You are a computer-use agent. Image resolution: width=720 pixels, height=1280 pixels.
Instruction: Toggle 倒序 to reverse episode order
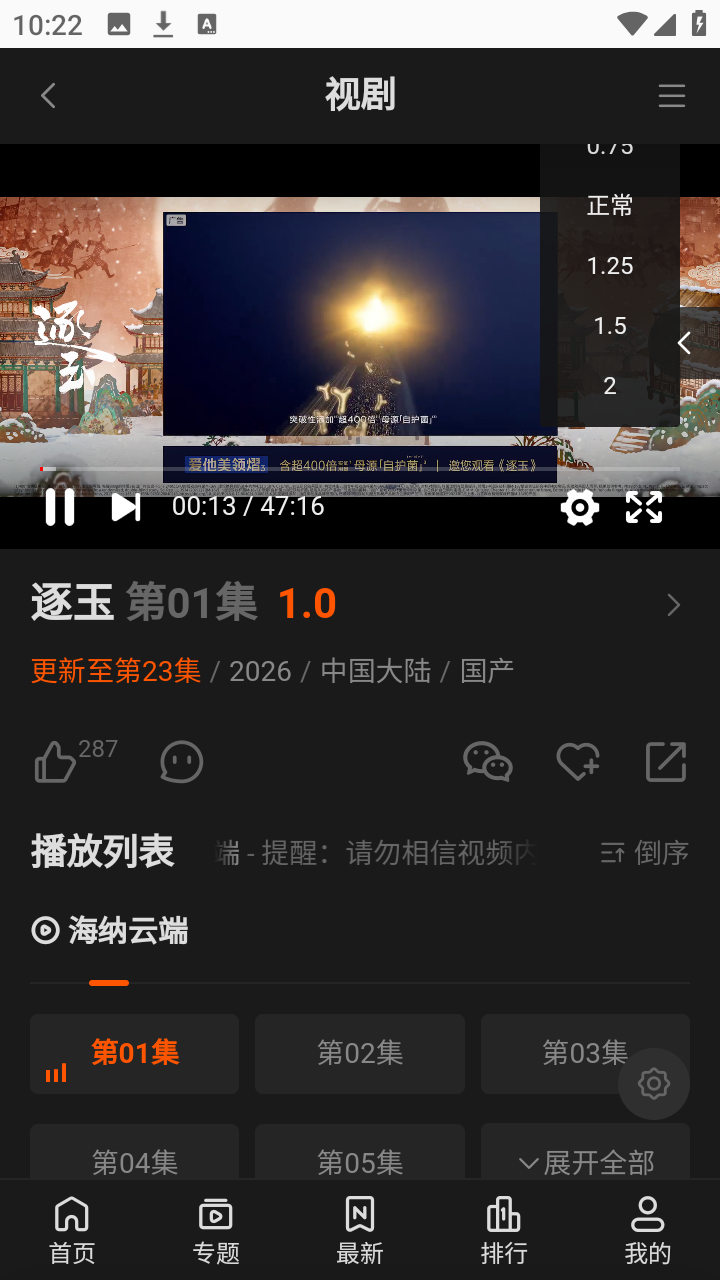tap(643, 854)
